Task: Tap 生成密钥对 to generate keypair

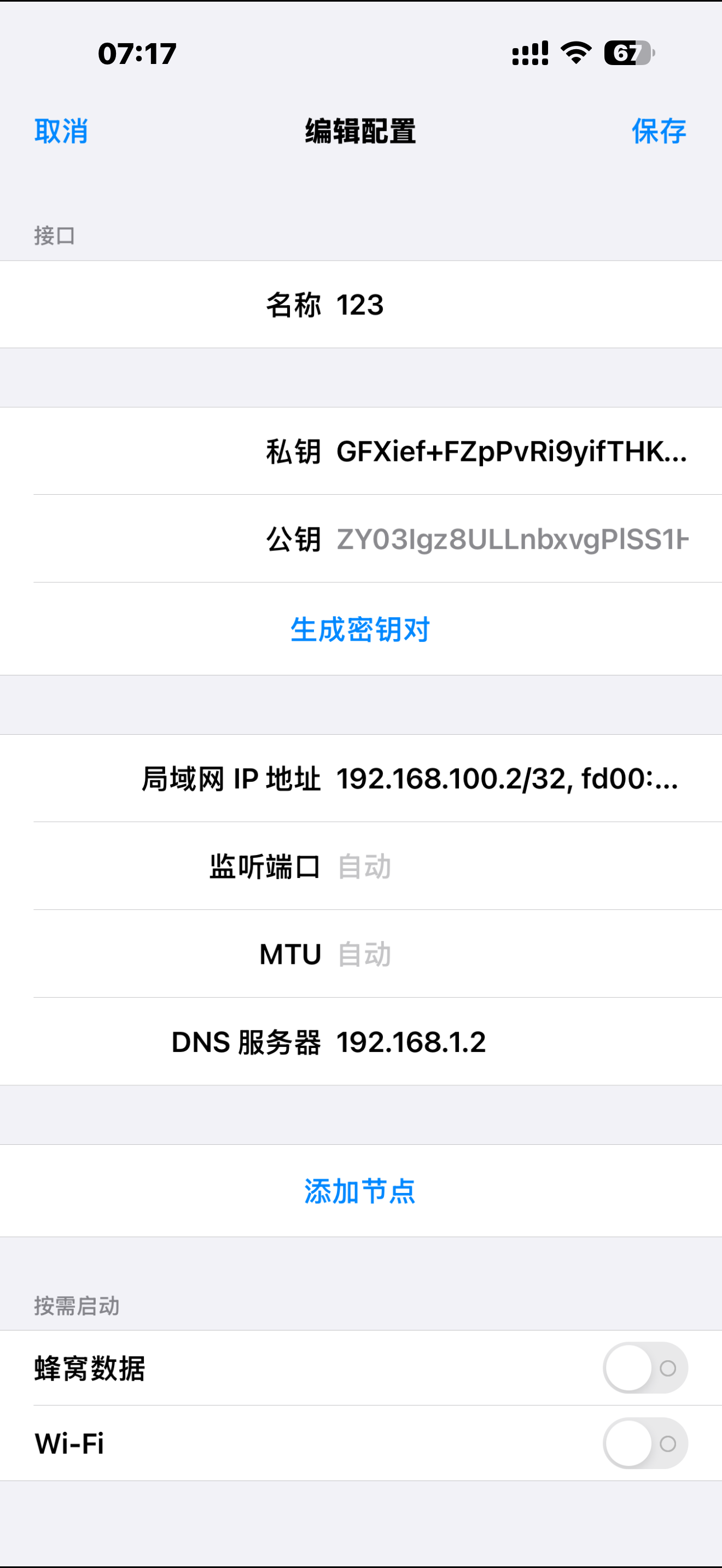Action: click(x=360, y=629)
